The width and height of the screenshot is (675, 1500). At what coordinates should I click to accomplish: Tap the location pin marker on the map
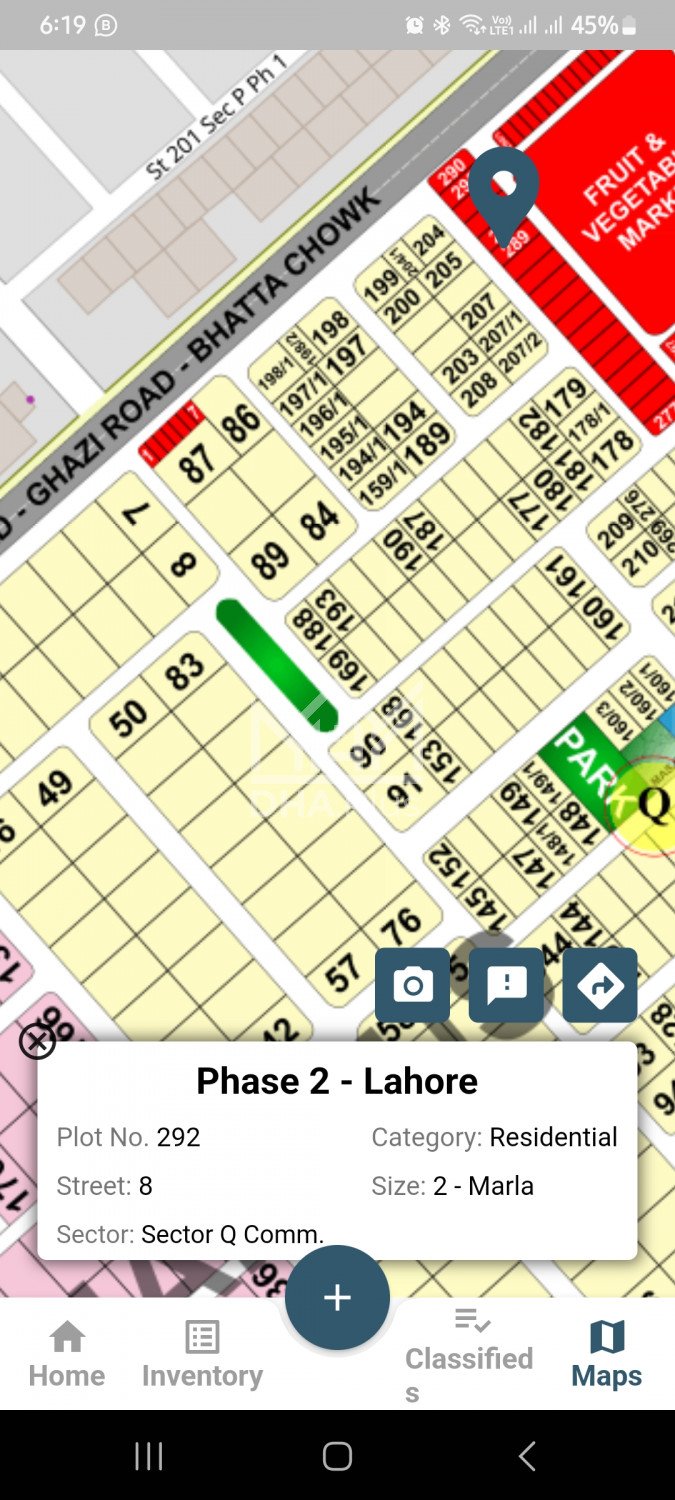click(x=504, y=193)
